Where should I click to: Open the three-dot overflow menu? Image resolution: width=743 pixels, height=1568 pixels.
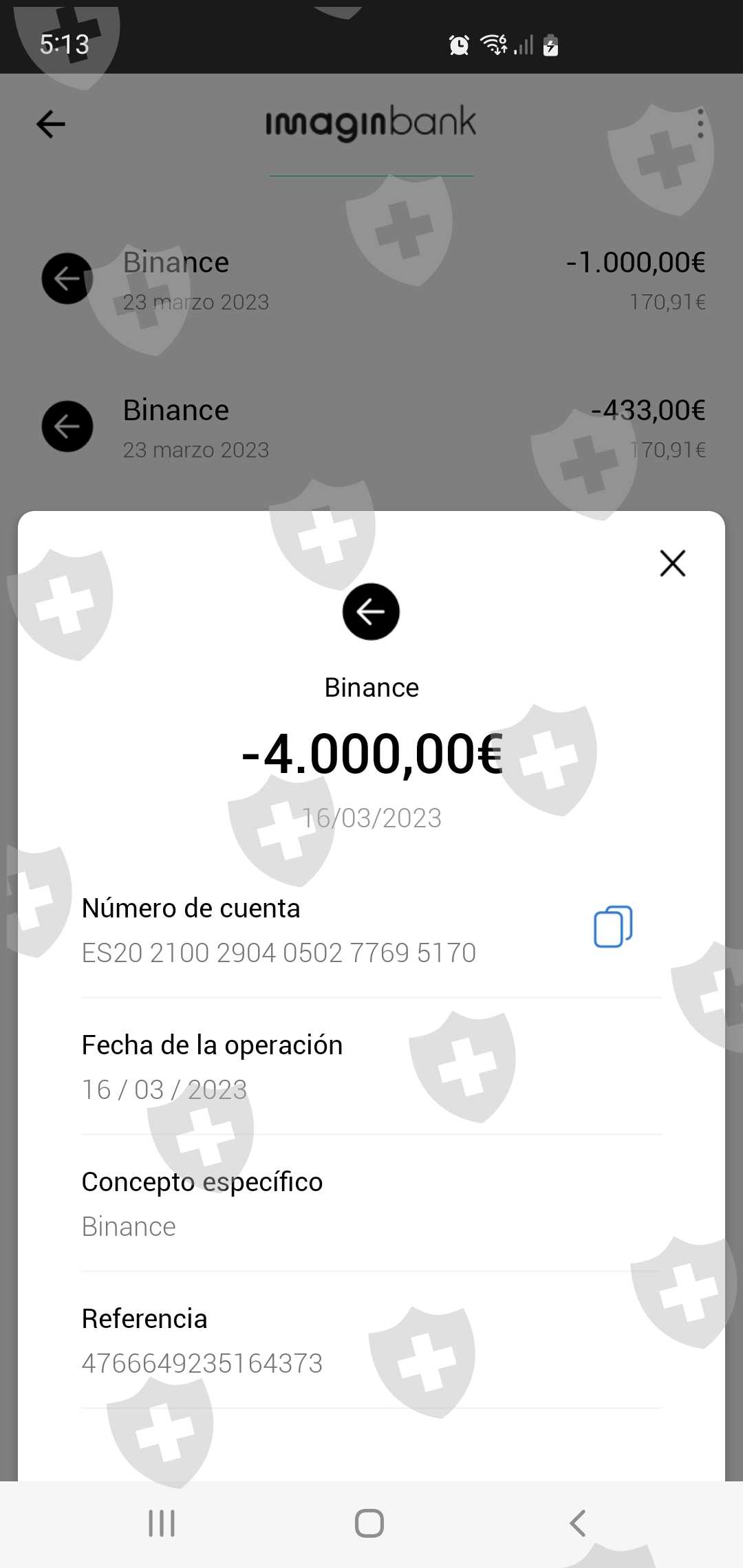(700, 124)
